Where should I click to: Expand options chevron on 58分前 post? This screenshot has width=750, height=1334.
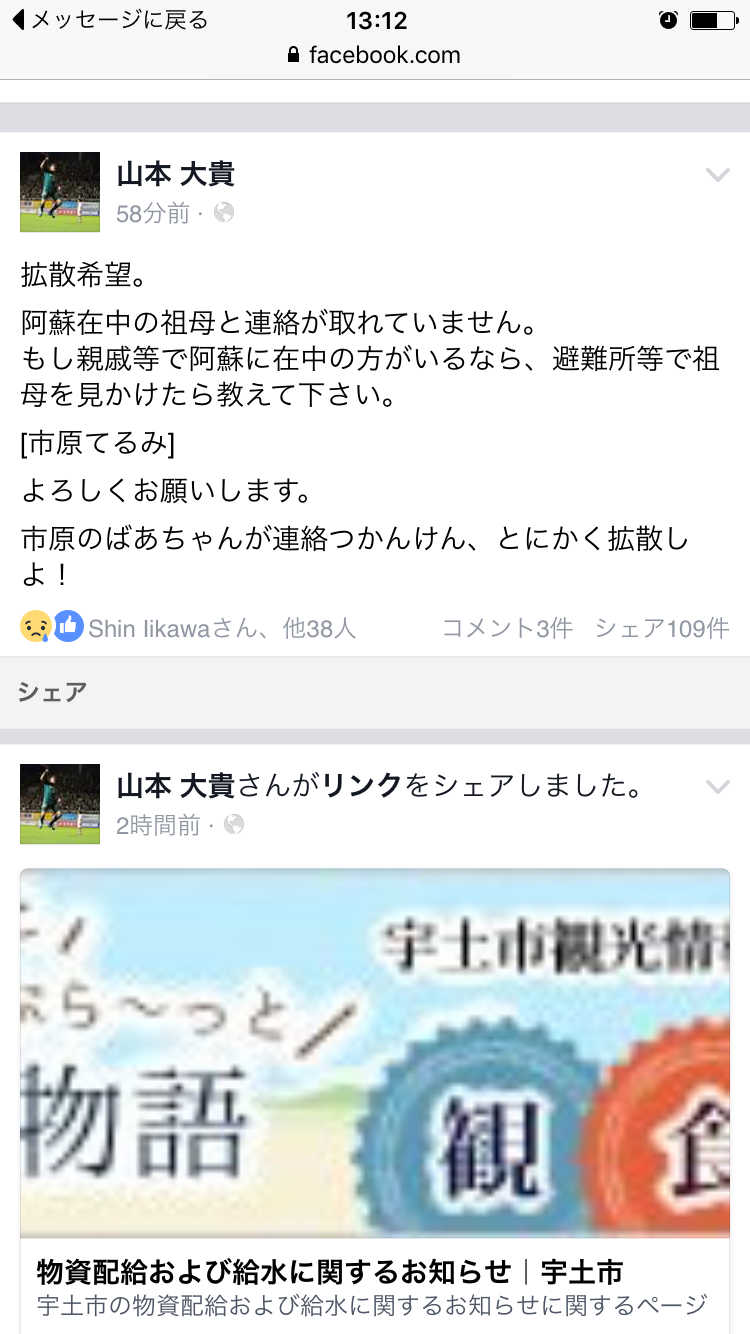click(717, 176)
